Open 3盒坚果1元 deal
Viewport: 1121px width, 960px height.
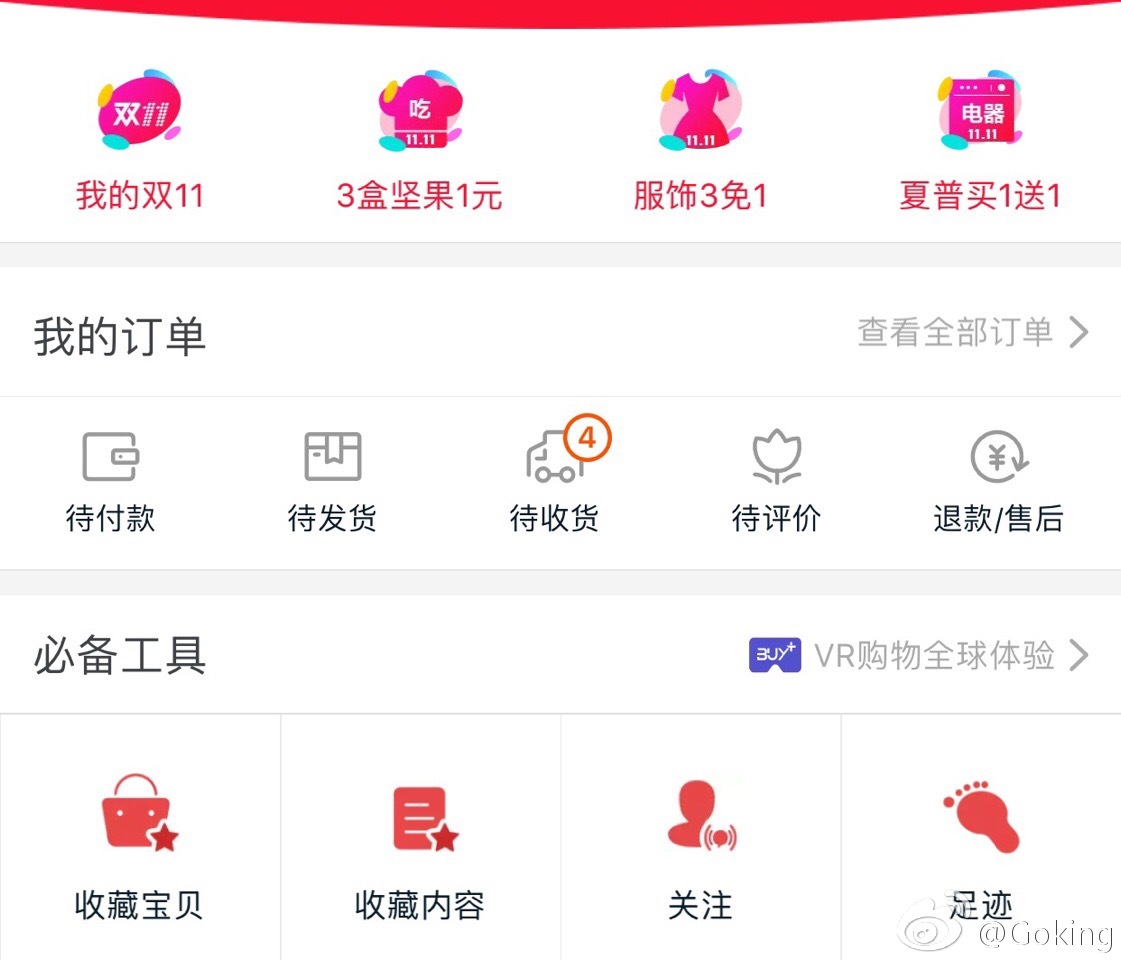[x=419, y=140]
